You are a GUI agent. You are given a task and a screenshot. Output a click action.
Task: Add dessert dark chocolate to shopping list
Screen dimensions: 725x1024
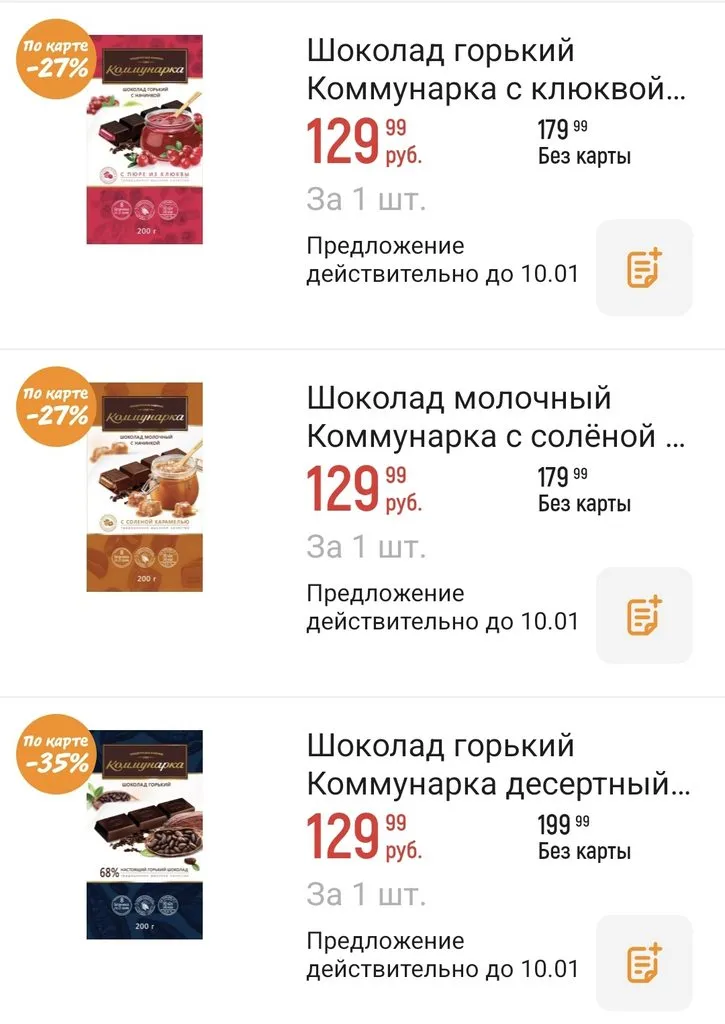point(644,963)
